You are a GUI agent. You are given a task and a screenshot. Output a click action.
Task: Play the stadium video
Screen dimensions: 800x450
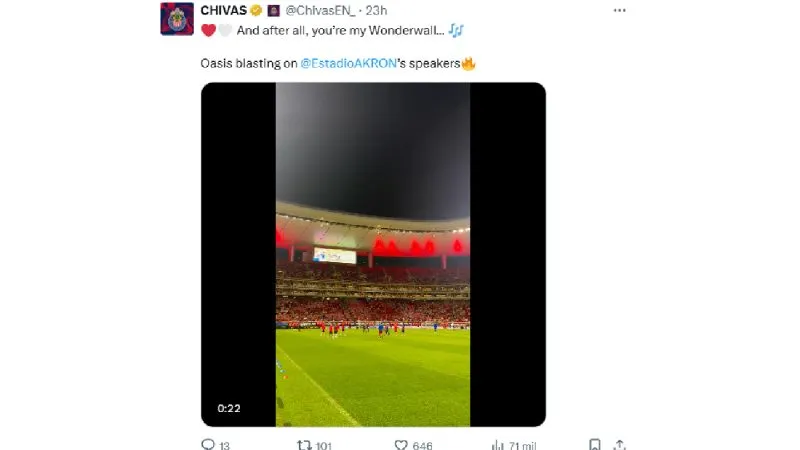tap(373, 254)
